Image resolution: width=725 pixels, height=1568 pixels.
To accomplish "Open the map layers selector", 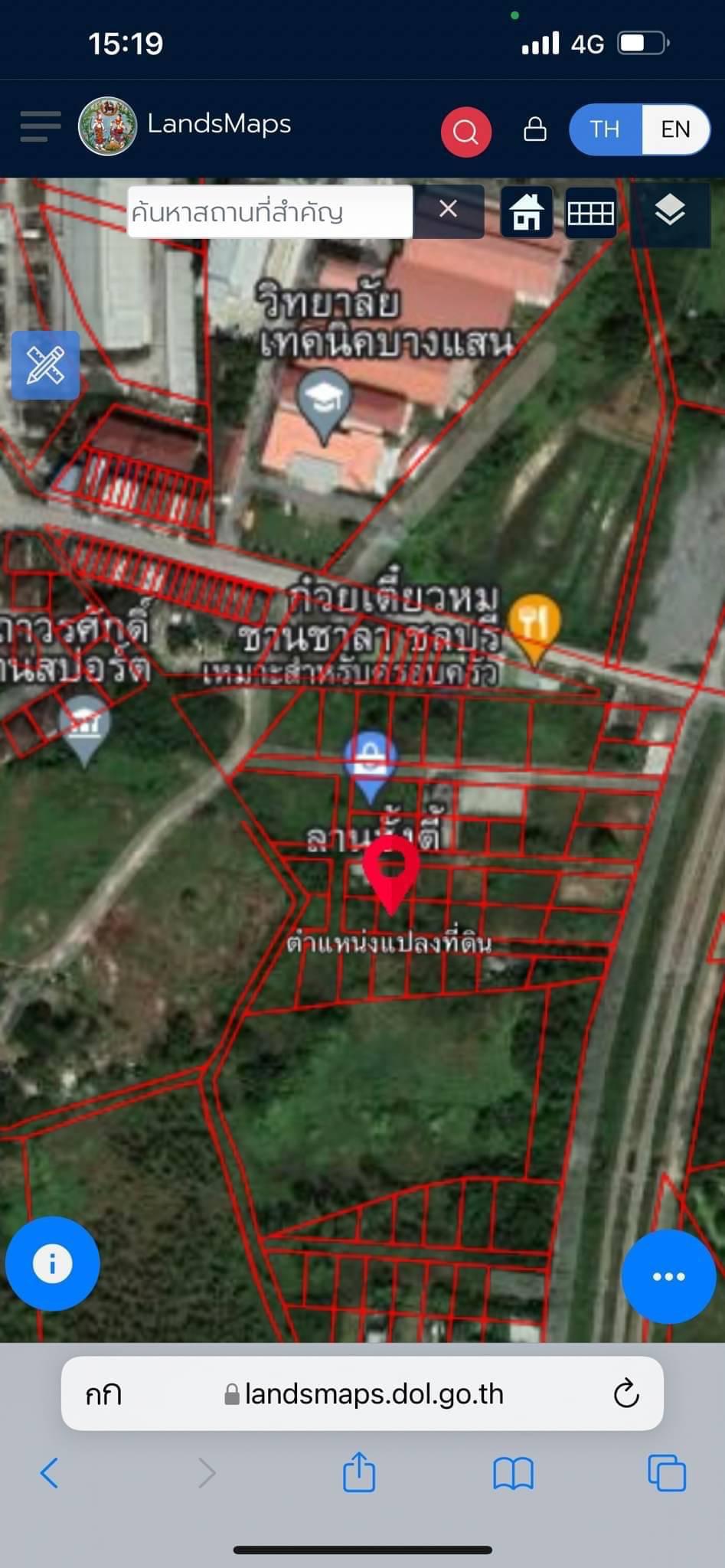I will (x=670, y=211).
